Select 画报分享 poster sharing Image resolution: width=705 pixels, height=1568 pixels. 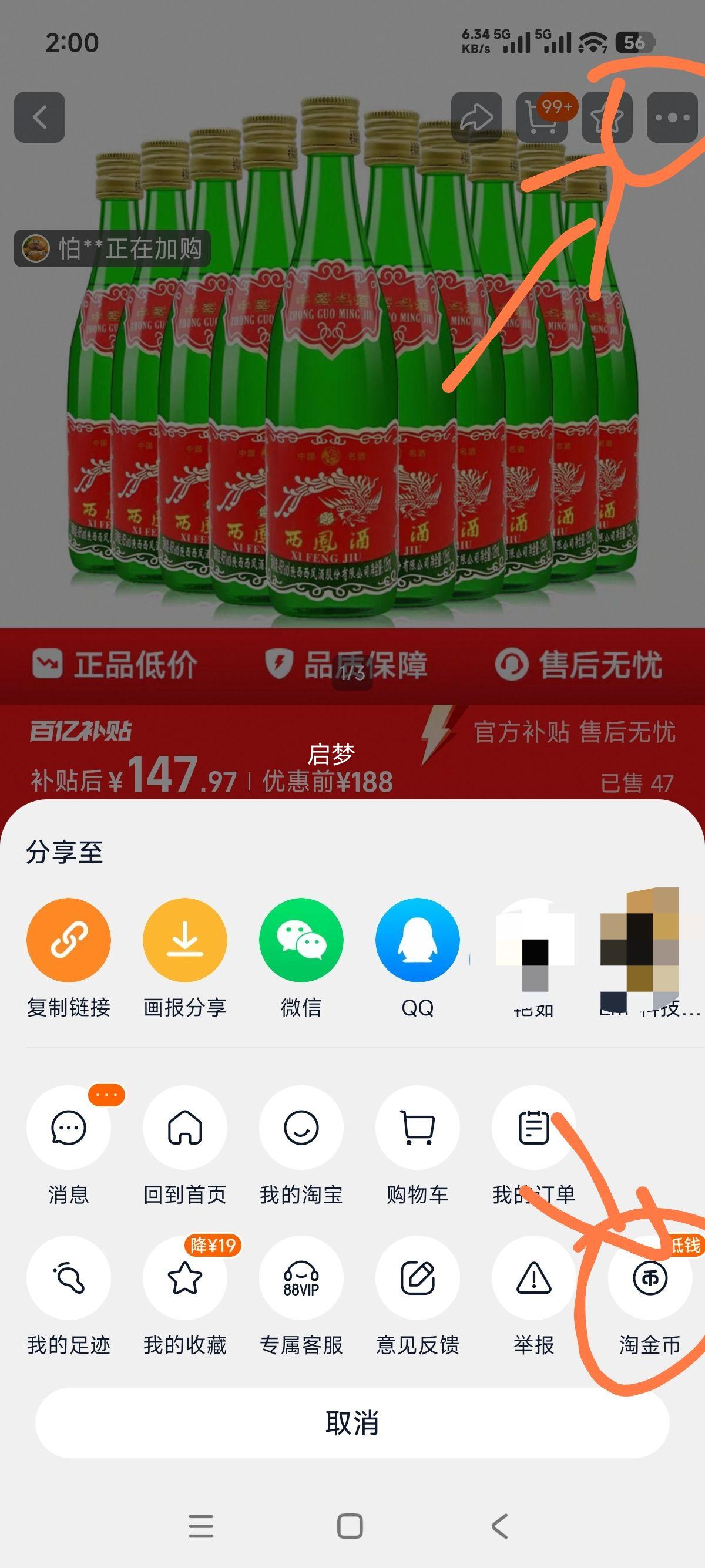(x=186, y=940)
